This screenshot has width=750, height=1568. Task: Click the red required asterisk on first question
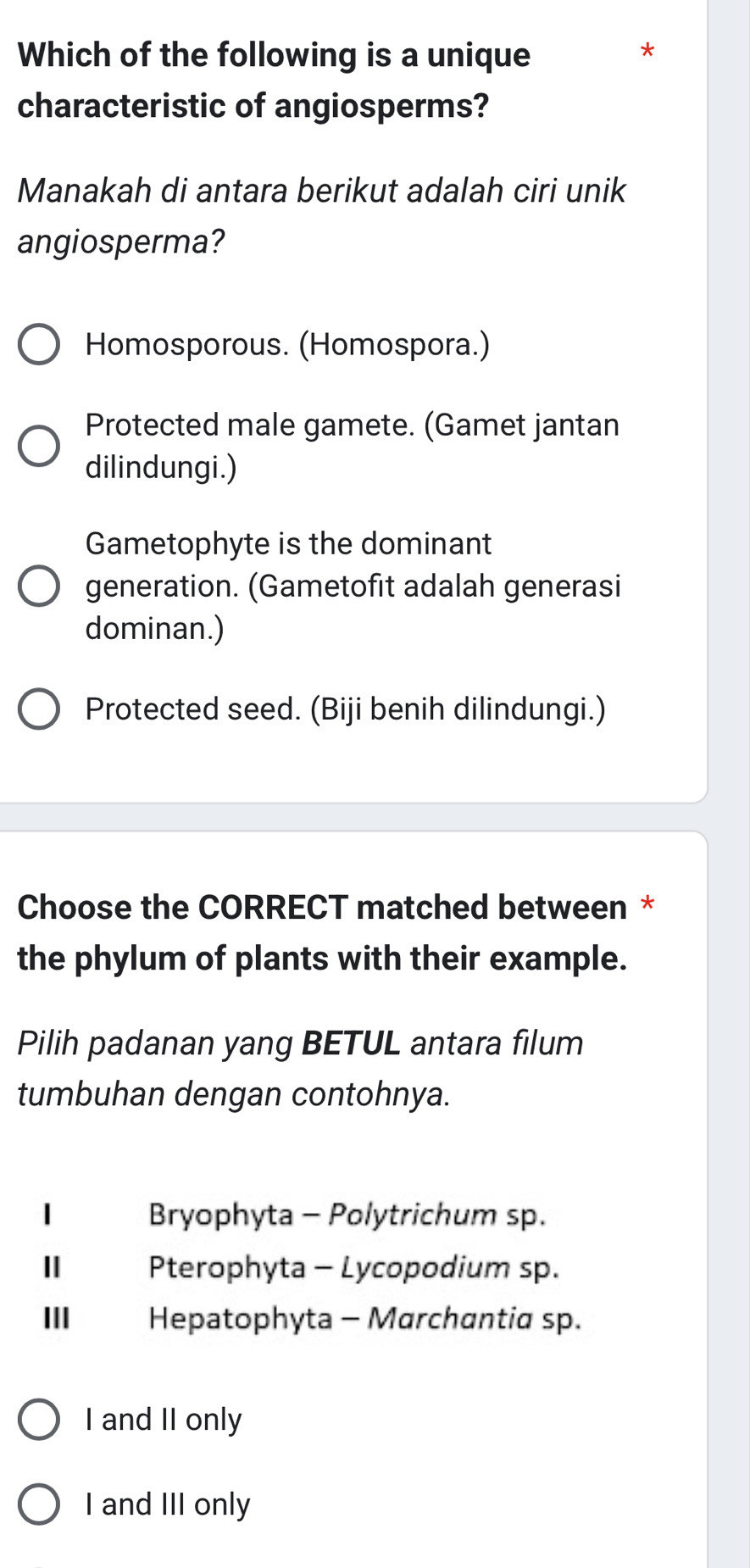[647, 53]
